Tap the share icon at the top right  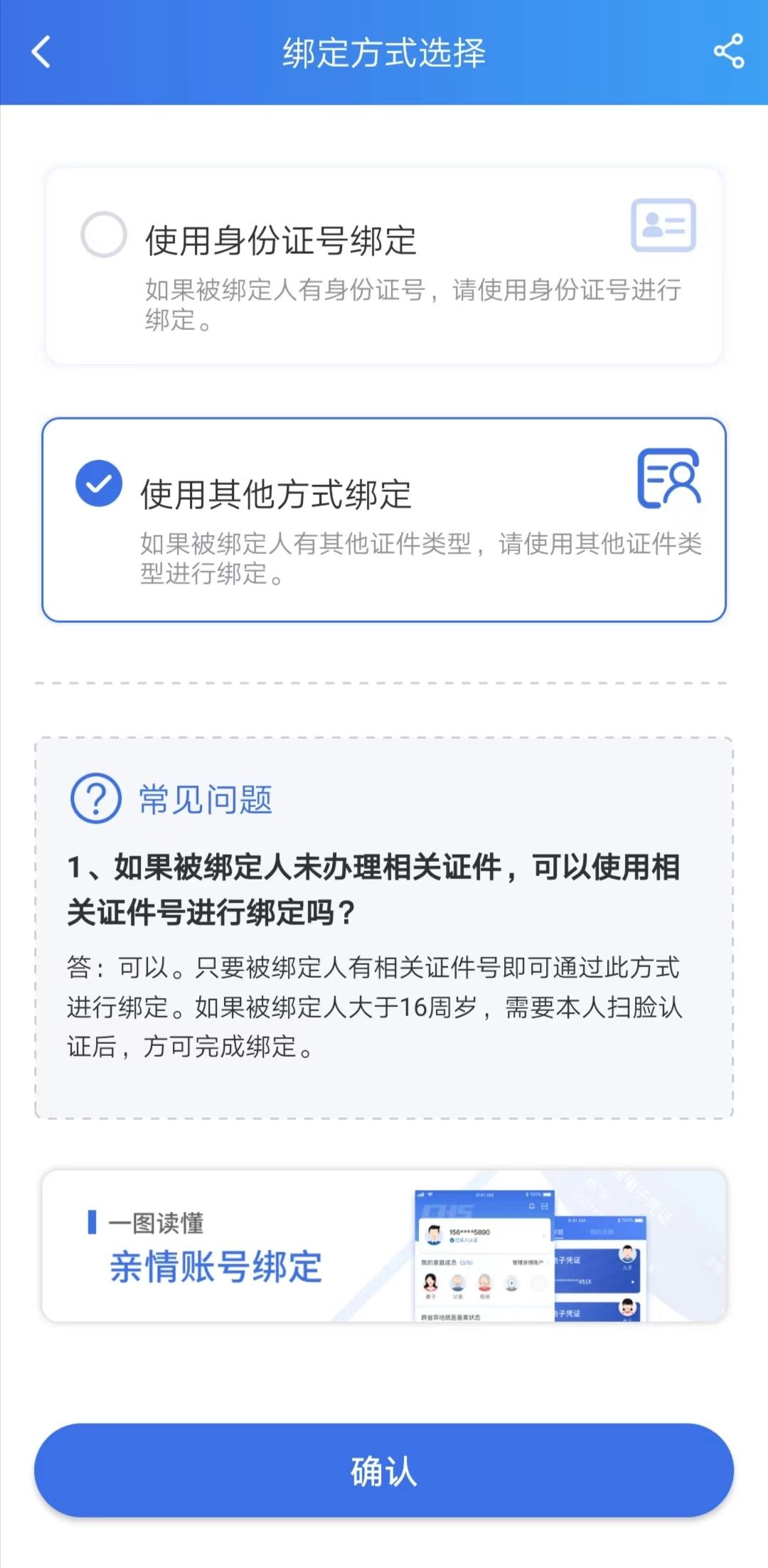click(728, 51)
